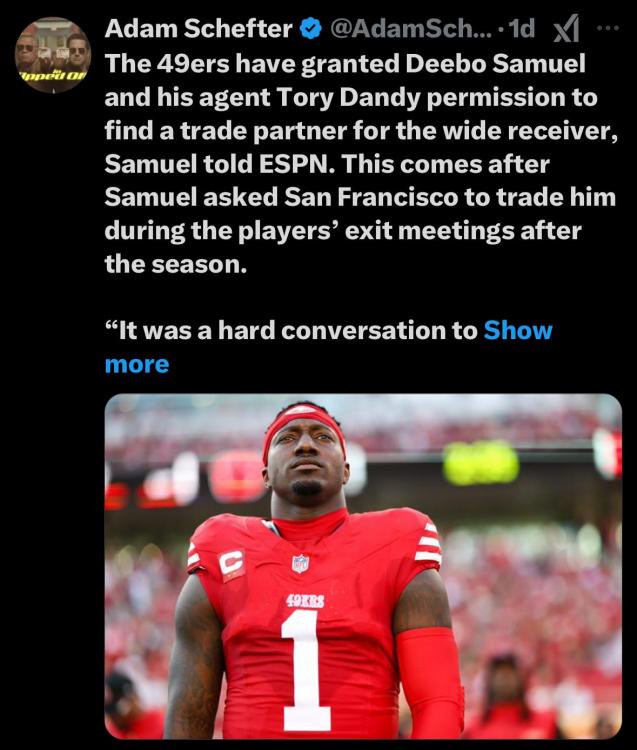View the attached photo full screen
The height and width of the screenshot is (750, 637).
coord(363,565)
